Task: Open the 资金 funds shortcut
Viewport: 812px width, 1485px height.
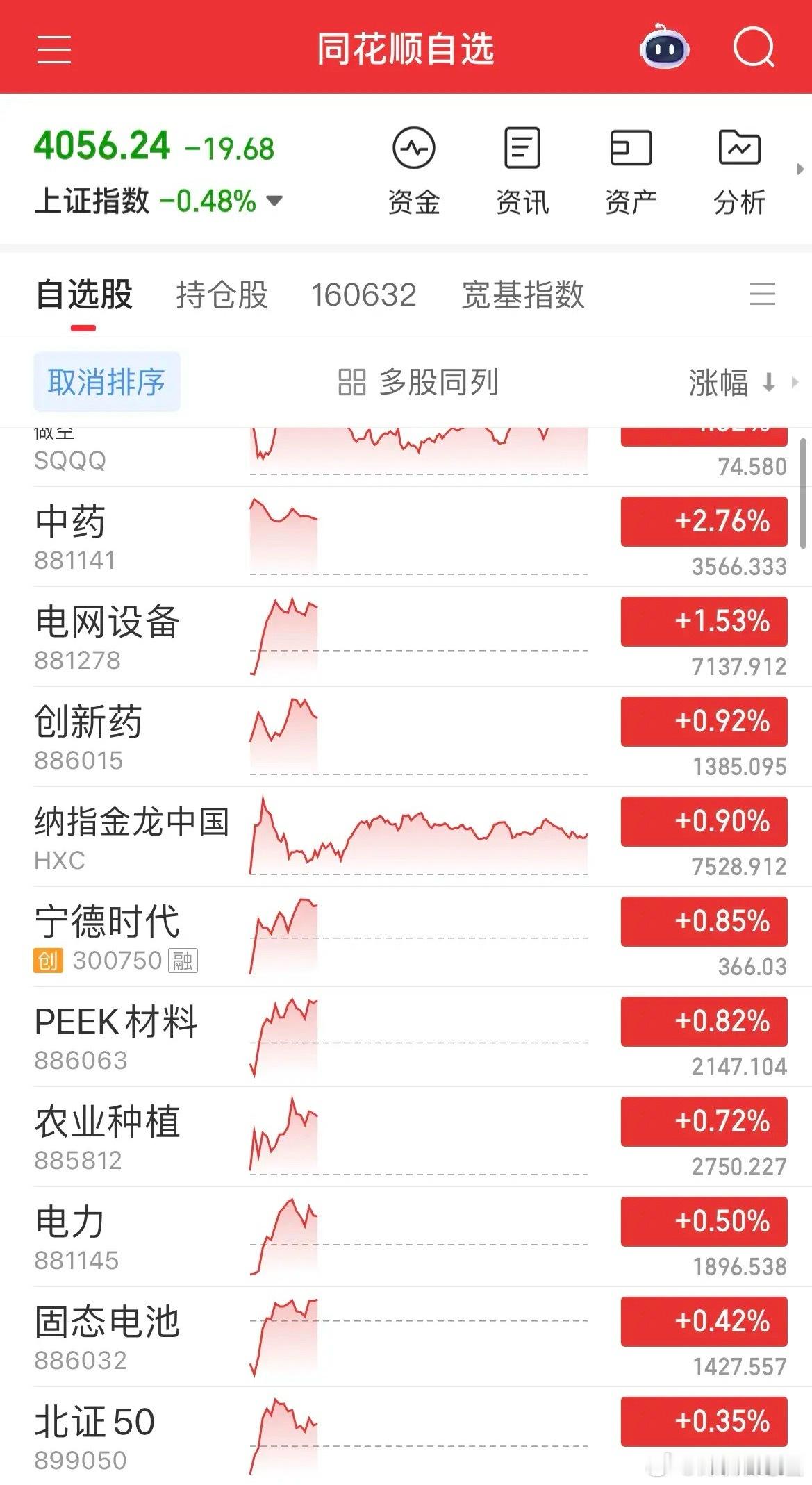Action: pos(414,170)
